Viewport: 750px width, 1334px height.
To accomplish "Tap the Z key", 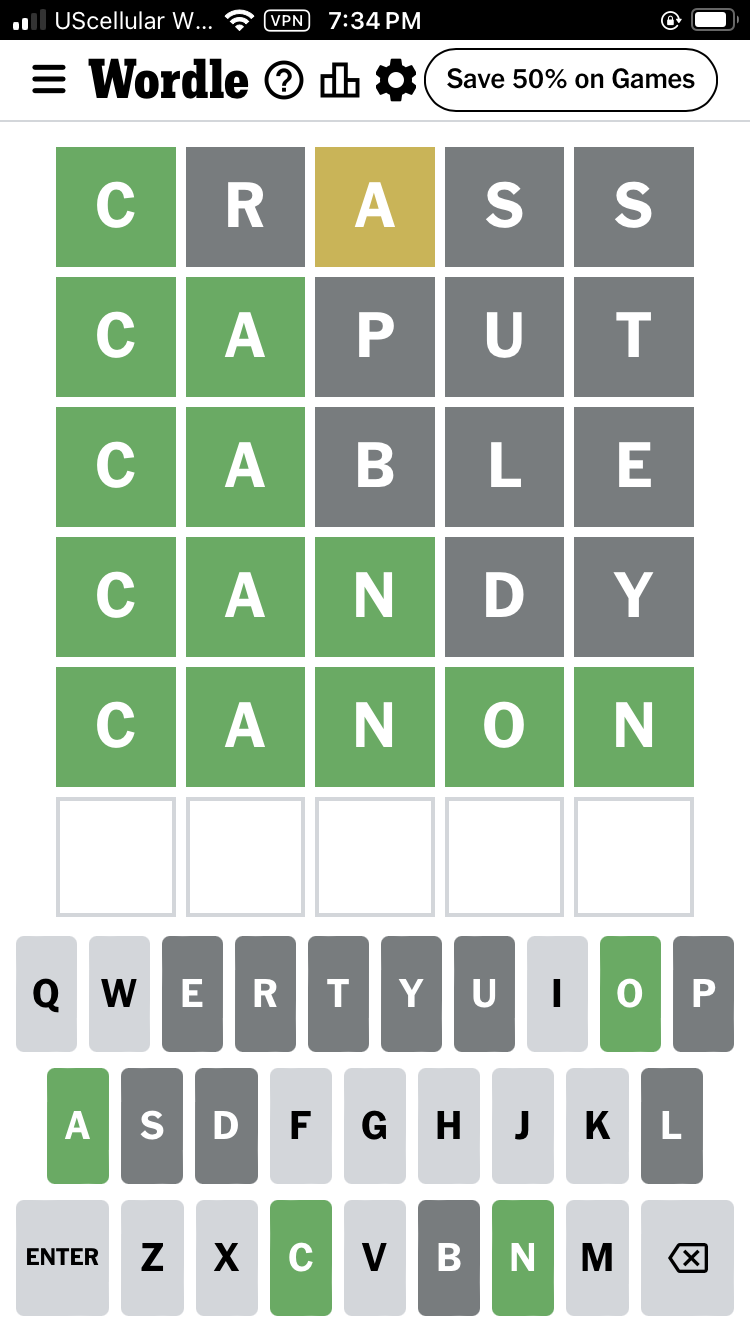I will point(152,1257).
